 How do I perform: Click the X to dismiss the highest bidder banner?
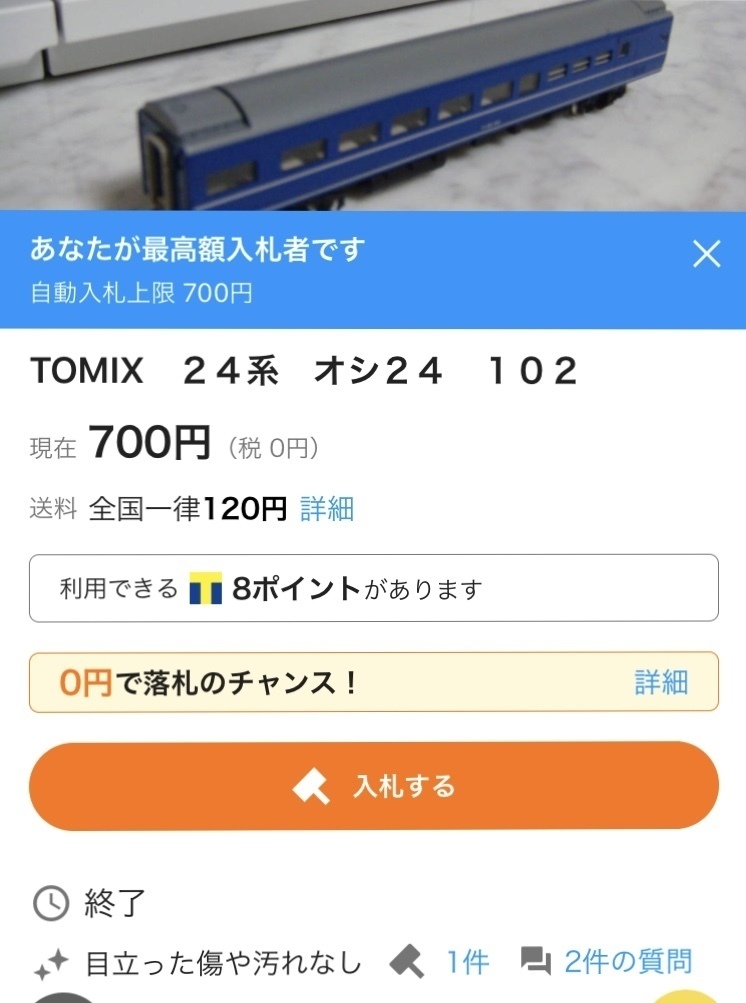tap(707, 254)
